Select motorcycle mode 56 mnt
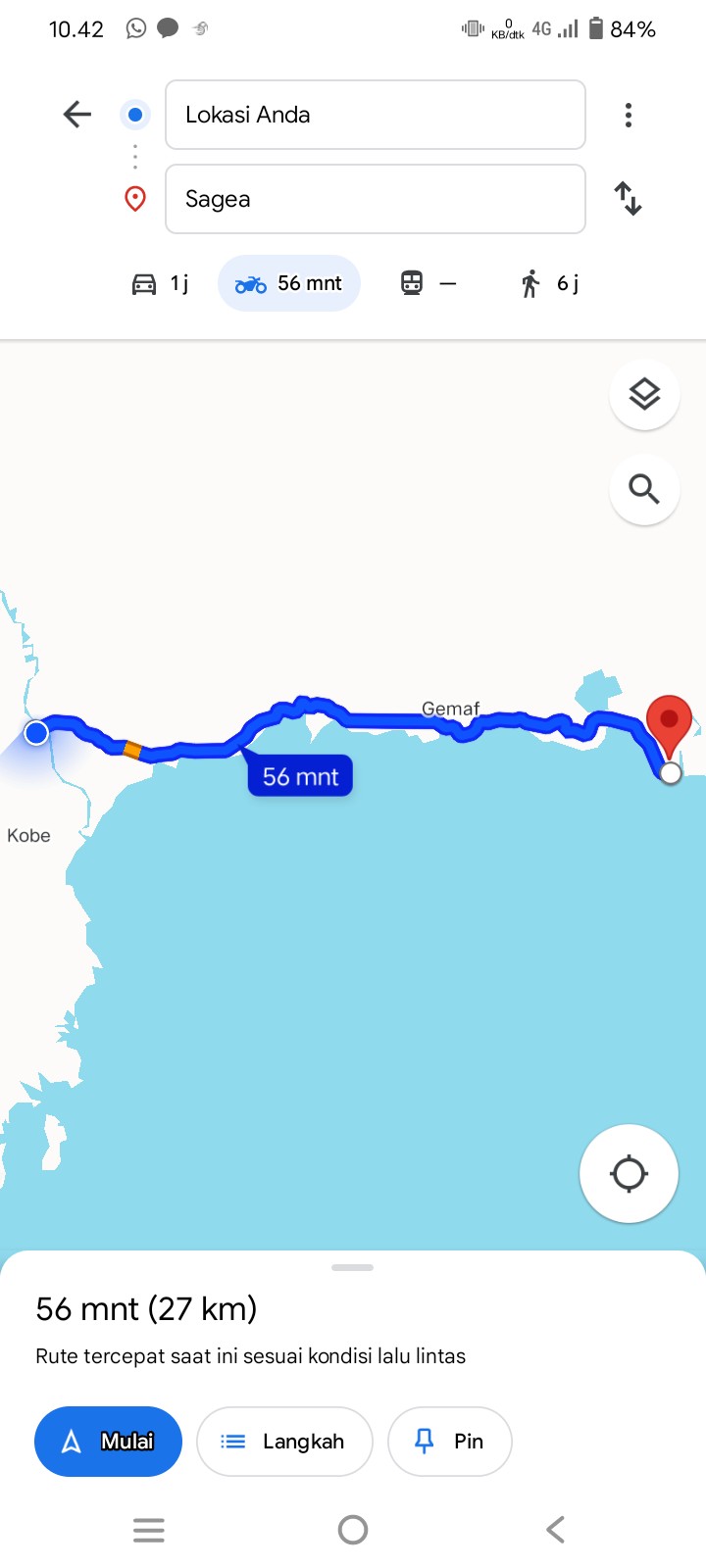The height and width of the screenshot is (1568, 706). tap(289, 283)
